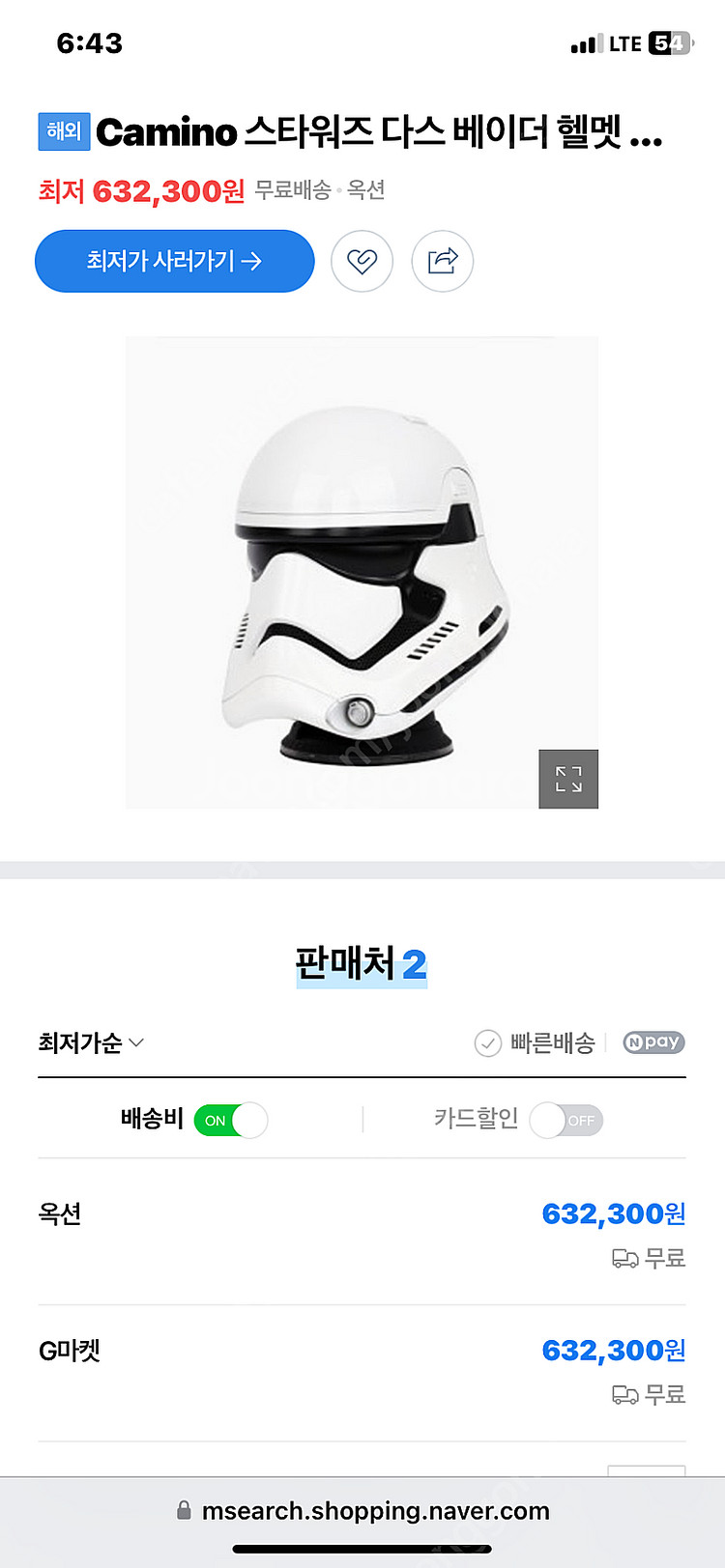725x1568 pixels.
Task: Open the G마켓 seller offer
Action: (x=362, y=1370)
